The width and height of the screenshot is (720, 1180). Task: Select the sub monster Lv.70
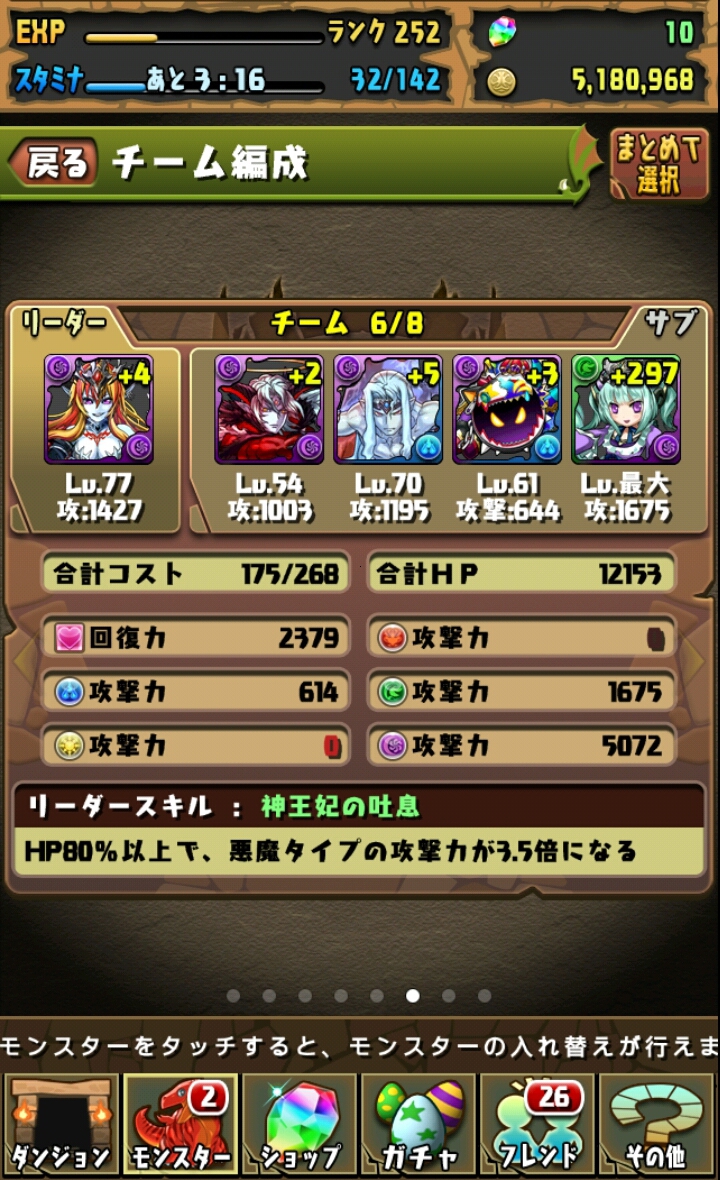[388, 409]
